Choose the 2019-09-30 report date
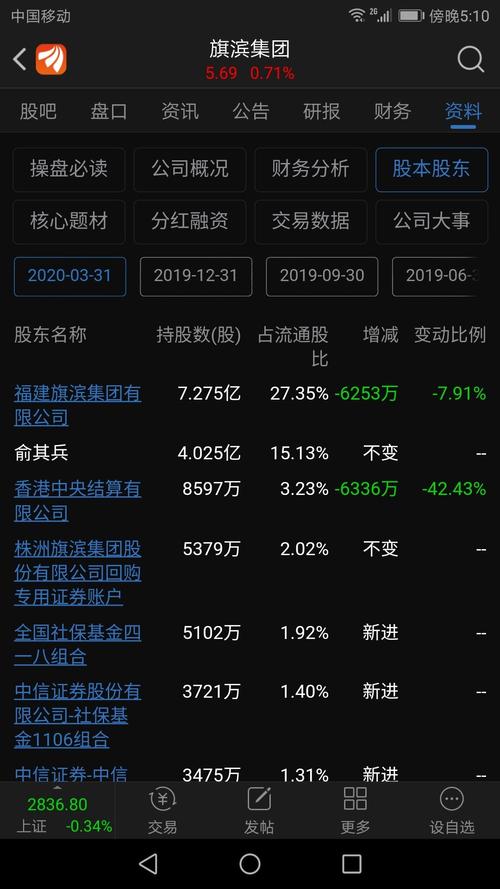This screenshot has width=500, height=889. pos(321,276)
